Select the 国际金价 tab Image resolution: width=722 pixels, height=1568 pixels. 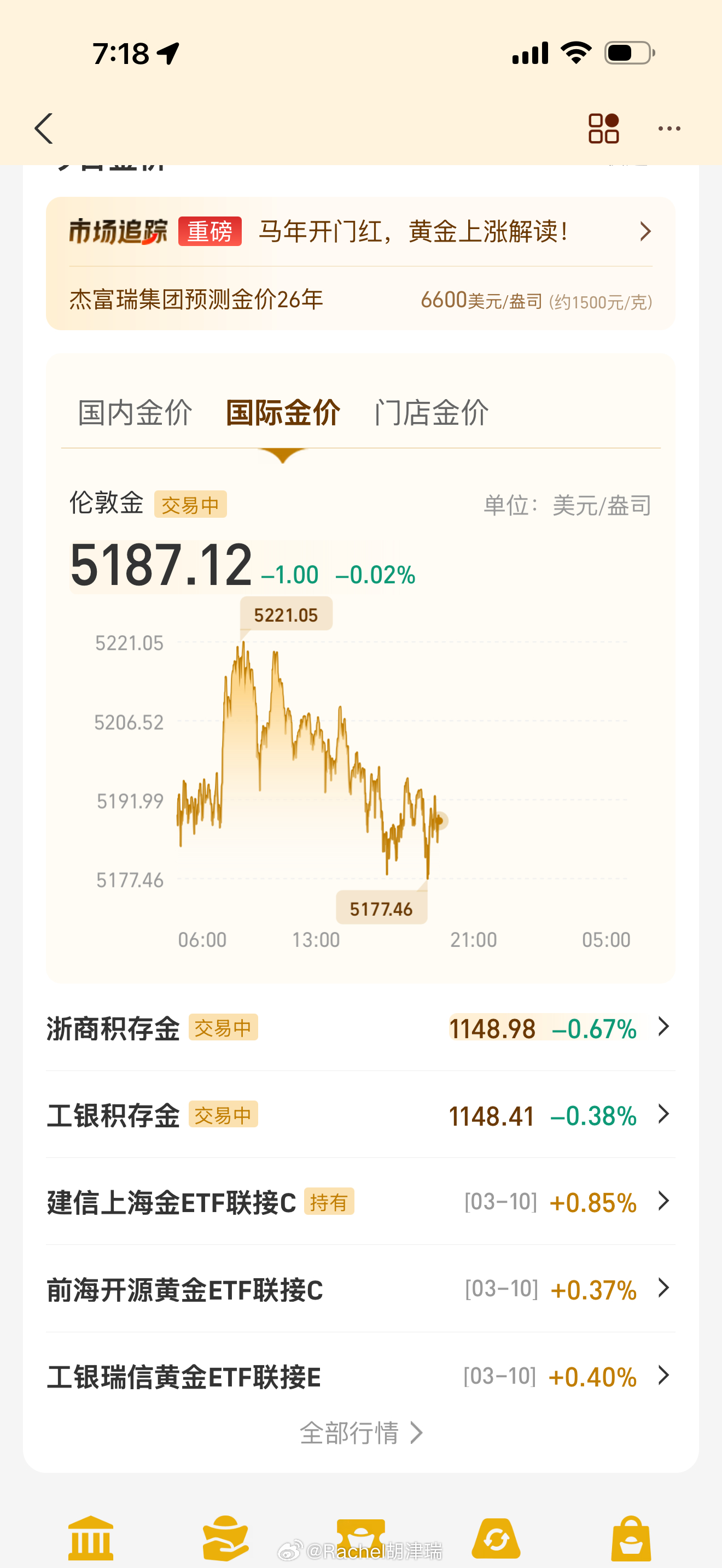point(283,413)
